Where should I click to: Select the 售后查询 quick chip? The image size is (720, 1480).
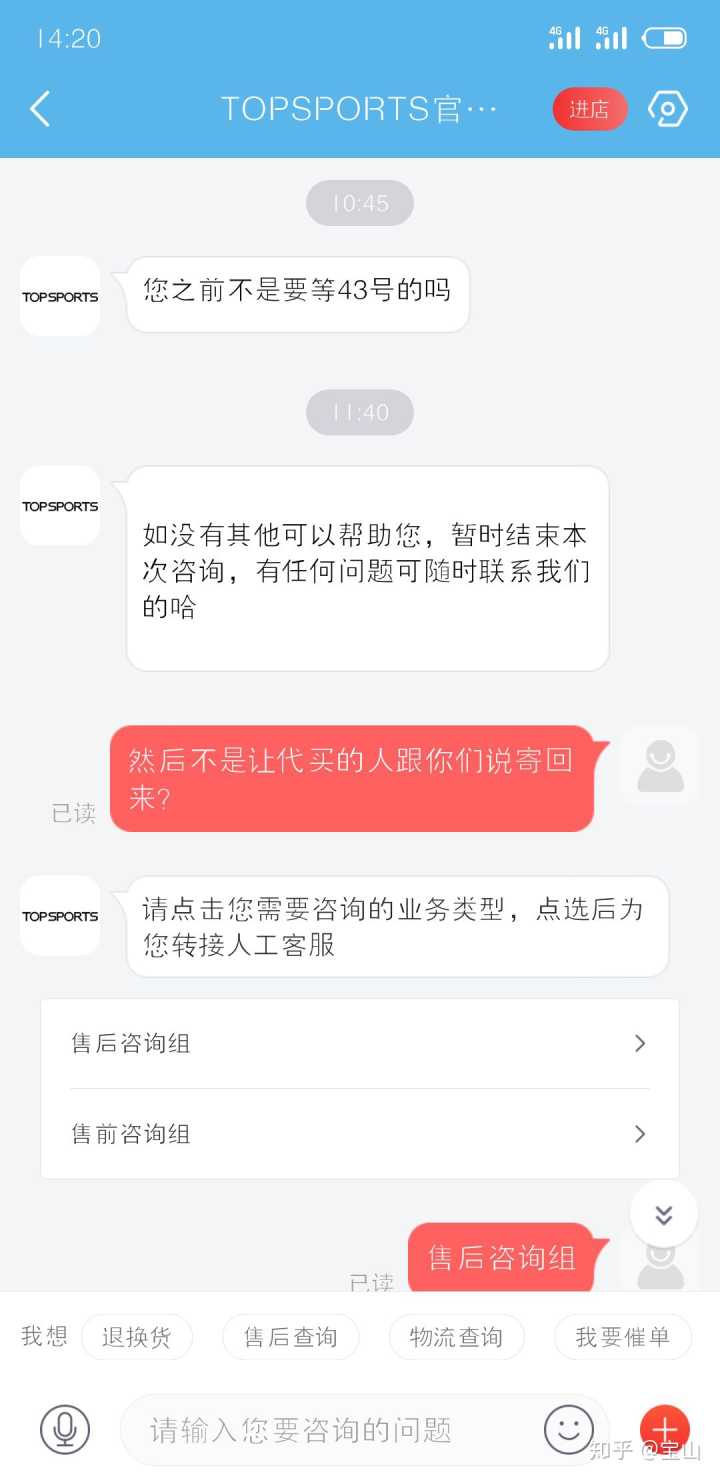(x=290, y=1337)
